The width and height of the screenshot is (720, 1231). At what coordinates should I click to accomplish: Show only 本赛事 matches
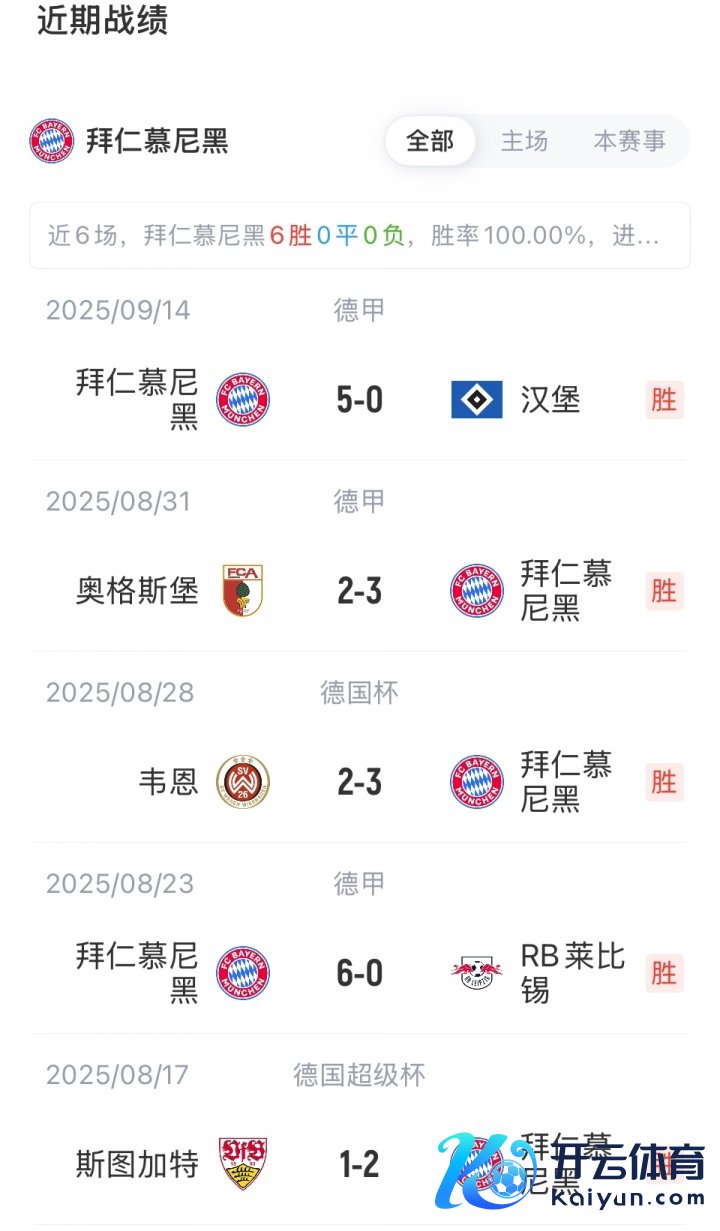click(x=629, y=141)
